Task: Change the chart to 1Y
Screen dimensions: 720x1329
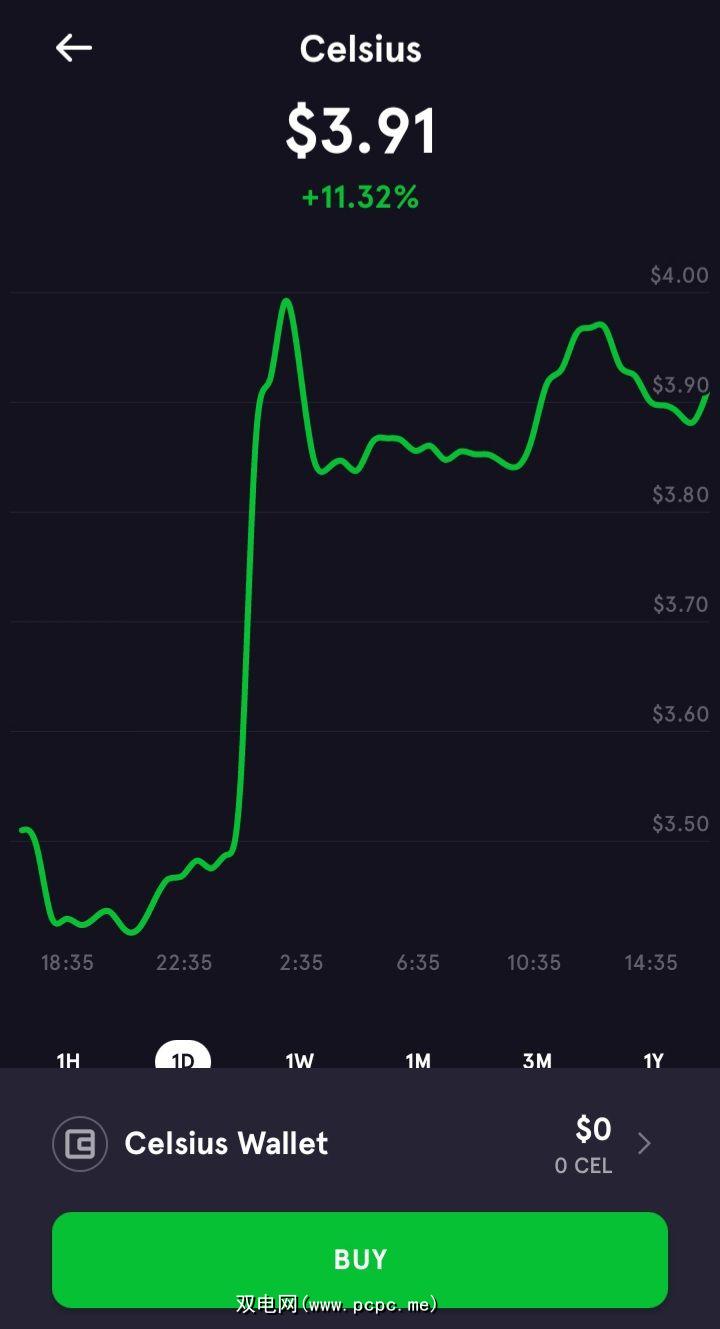Action: [x=653, y=1058]
